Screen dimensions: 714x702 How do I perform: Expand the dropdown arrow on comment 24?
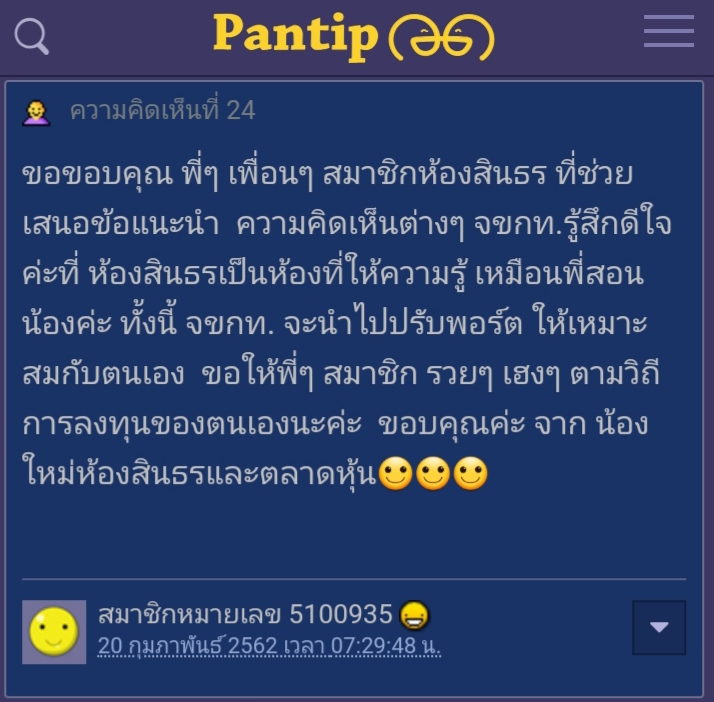658,627
